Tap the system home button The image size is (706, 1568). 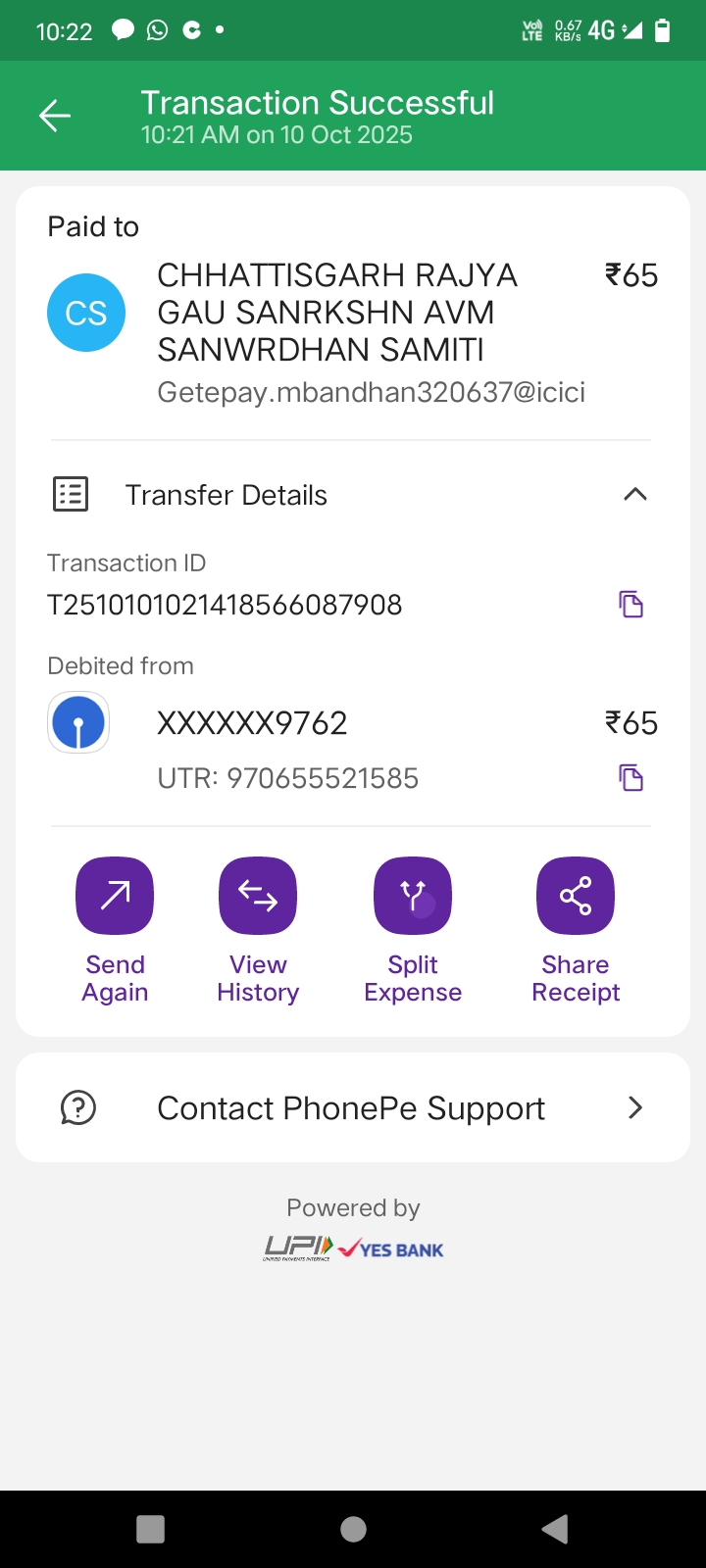point(353,1529)
